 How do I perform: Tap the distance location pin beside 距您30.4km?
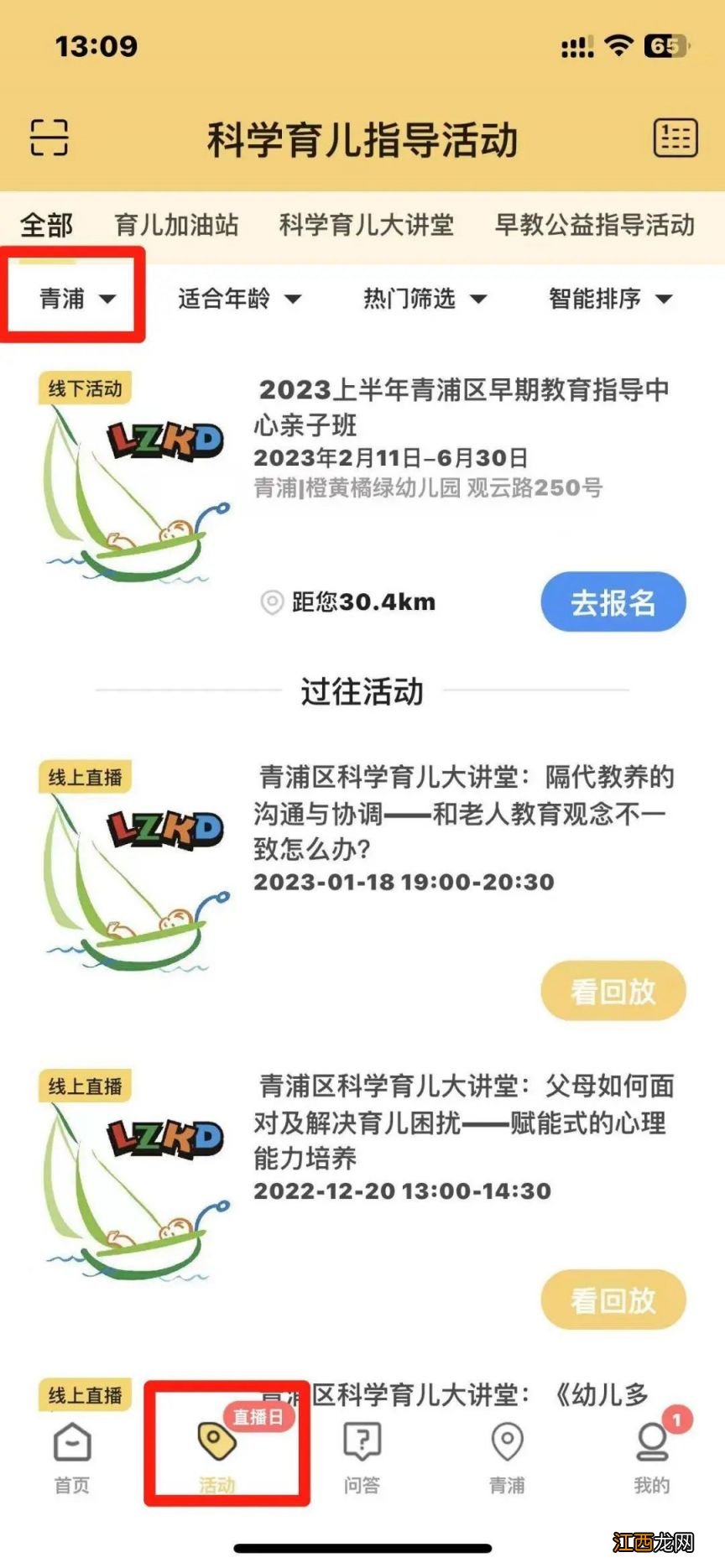tap(273, 601)
